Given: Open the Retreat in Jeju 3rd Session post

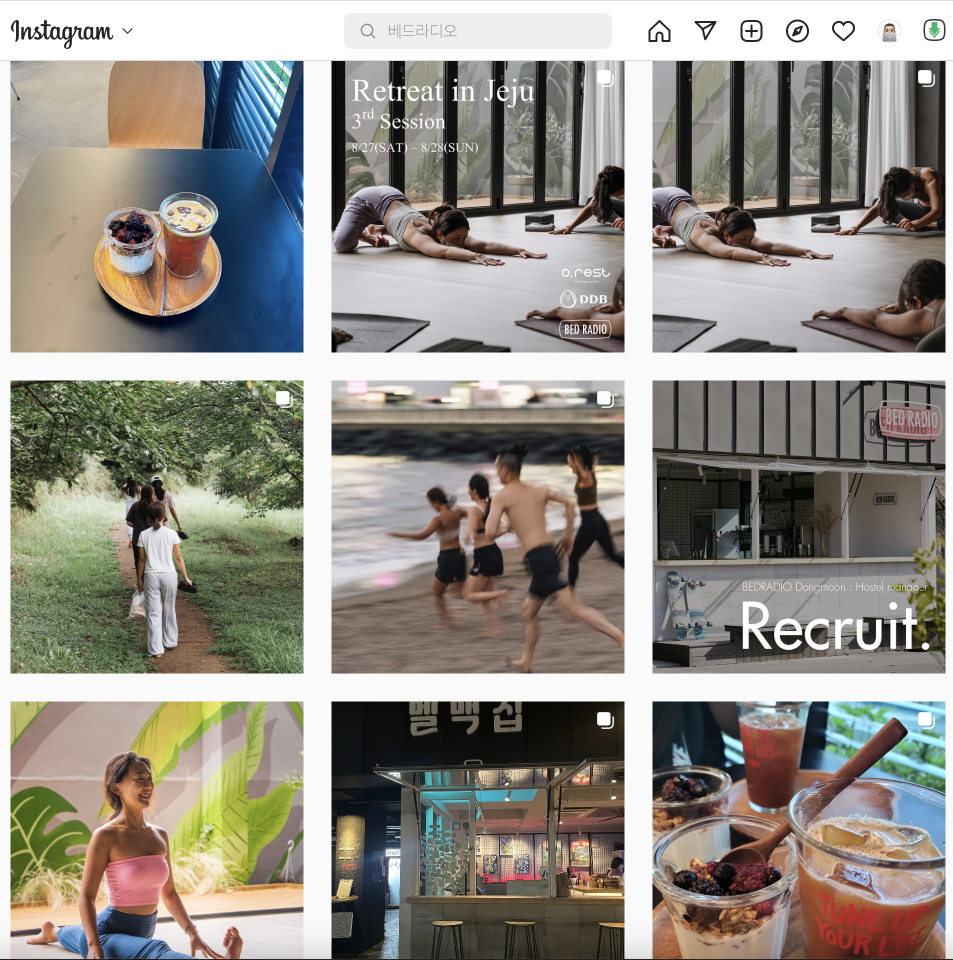Looking at the screenshot, I should pos(477,206).
